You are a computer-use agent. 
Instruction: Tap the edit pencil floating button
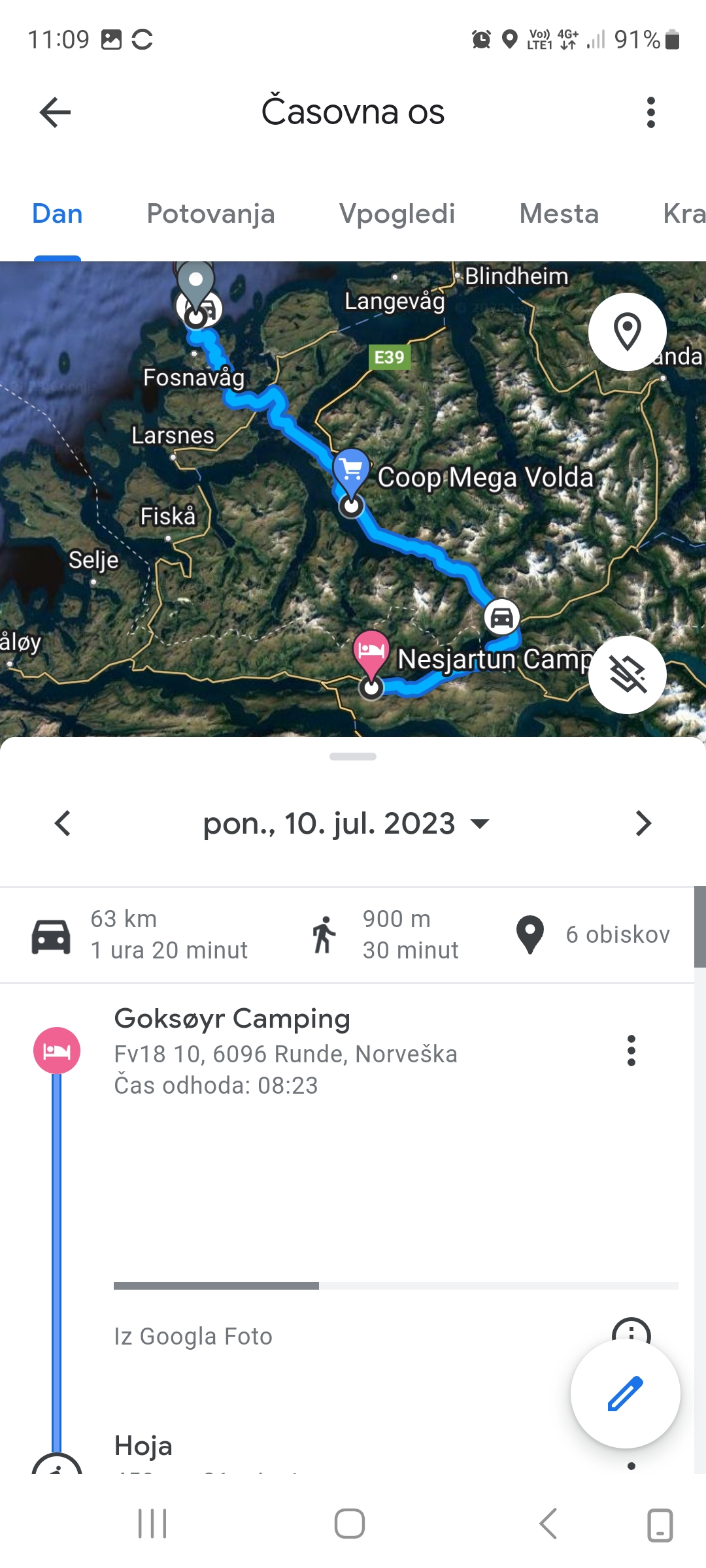coord(625,1393)
